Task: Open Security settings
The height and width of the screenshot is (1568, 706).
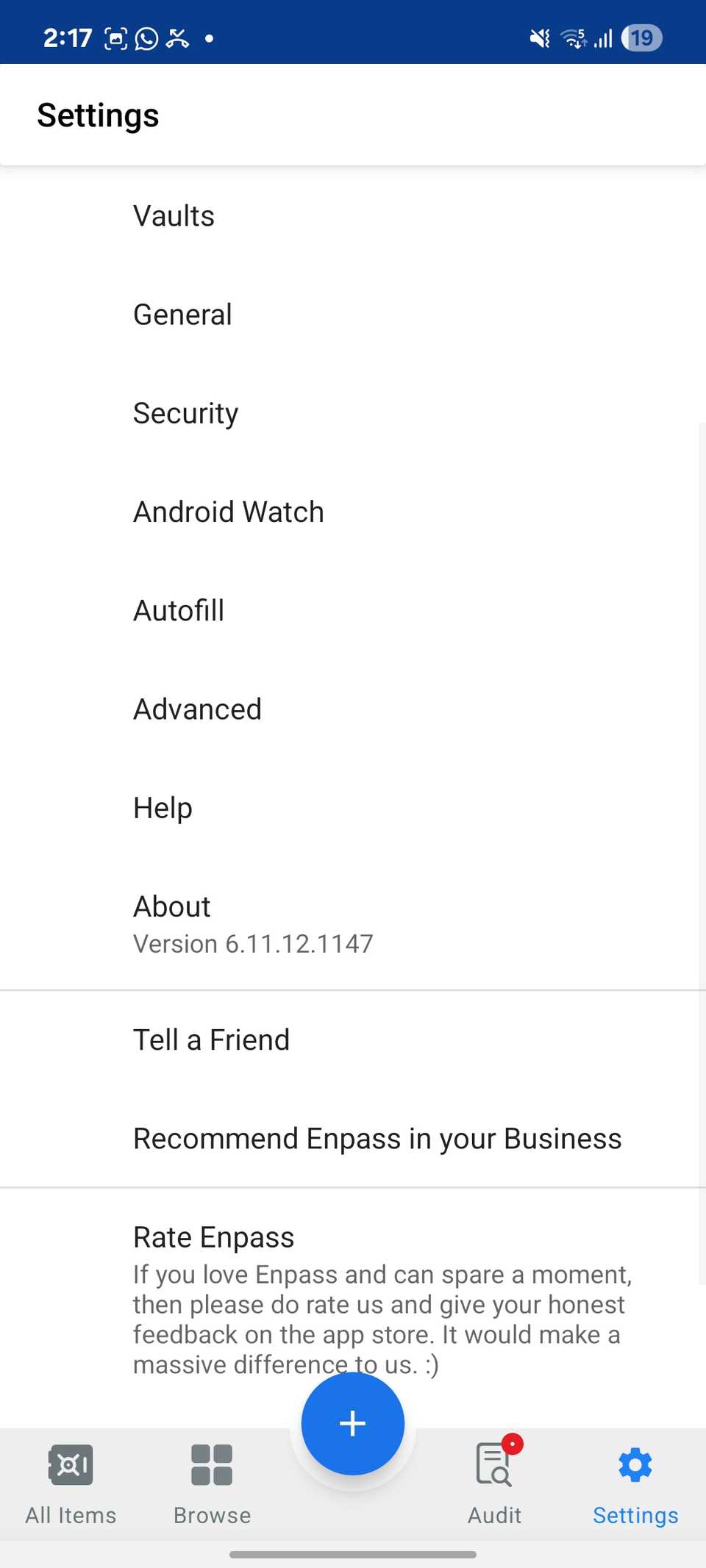Action: [185, 412]
